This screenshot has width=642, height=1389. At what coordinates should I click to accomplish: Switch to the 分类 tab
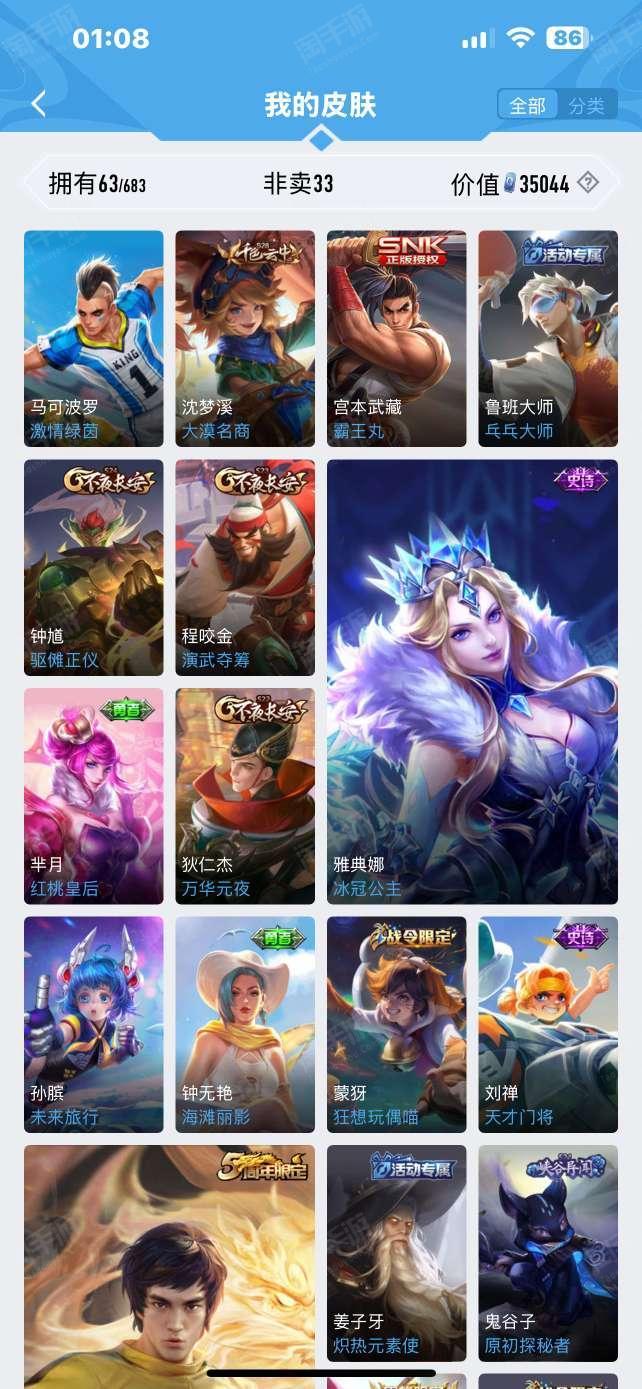[587, 105]
